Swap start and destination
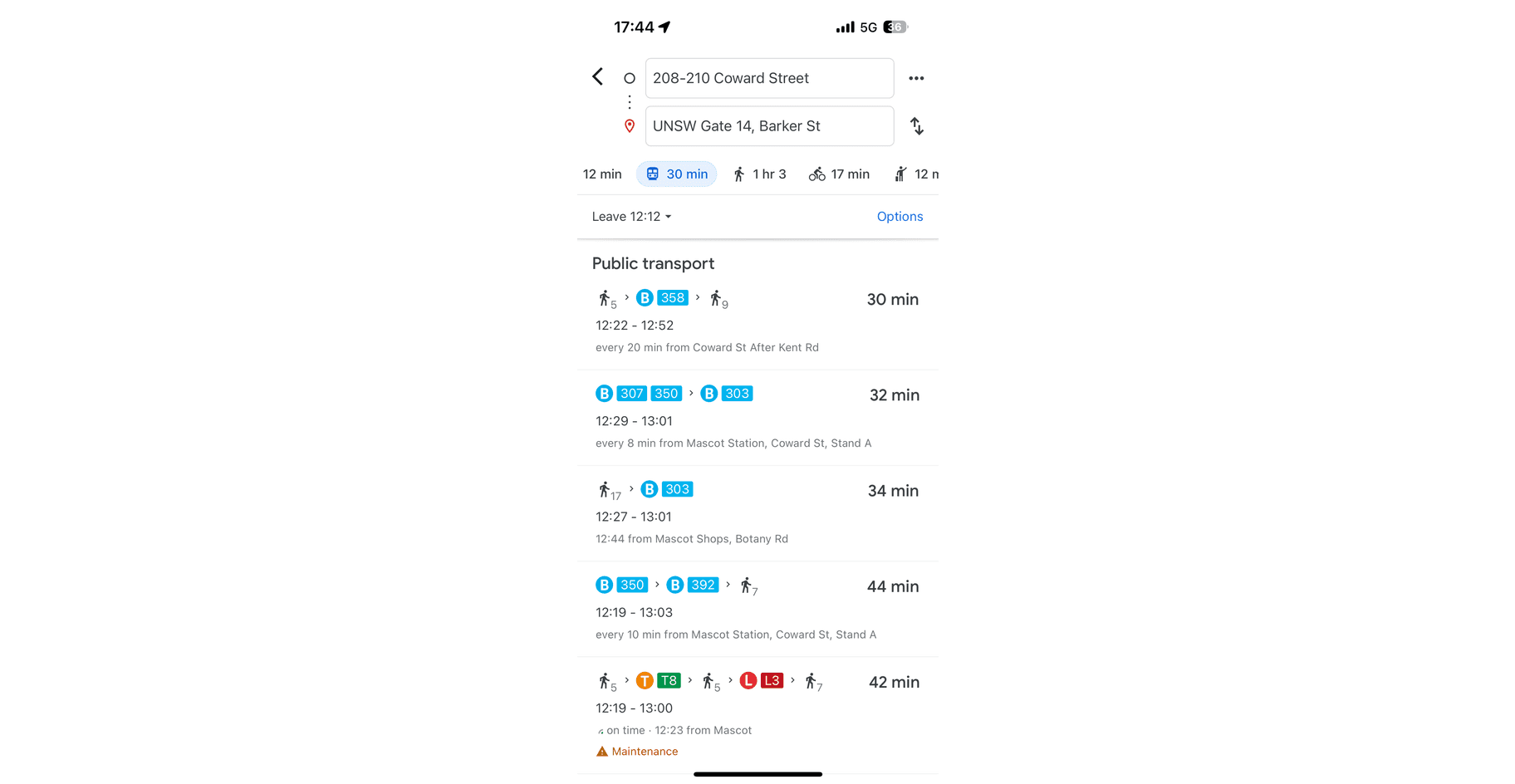 pyautogui.click(x=916, y=126)
